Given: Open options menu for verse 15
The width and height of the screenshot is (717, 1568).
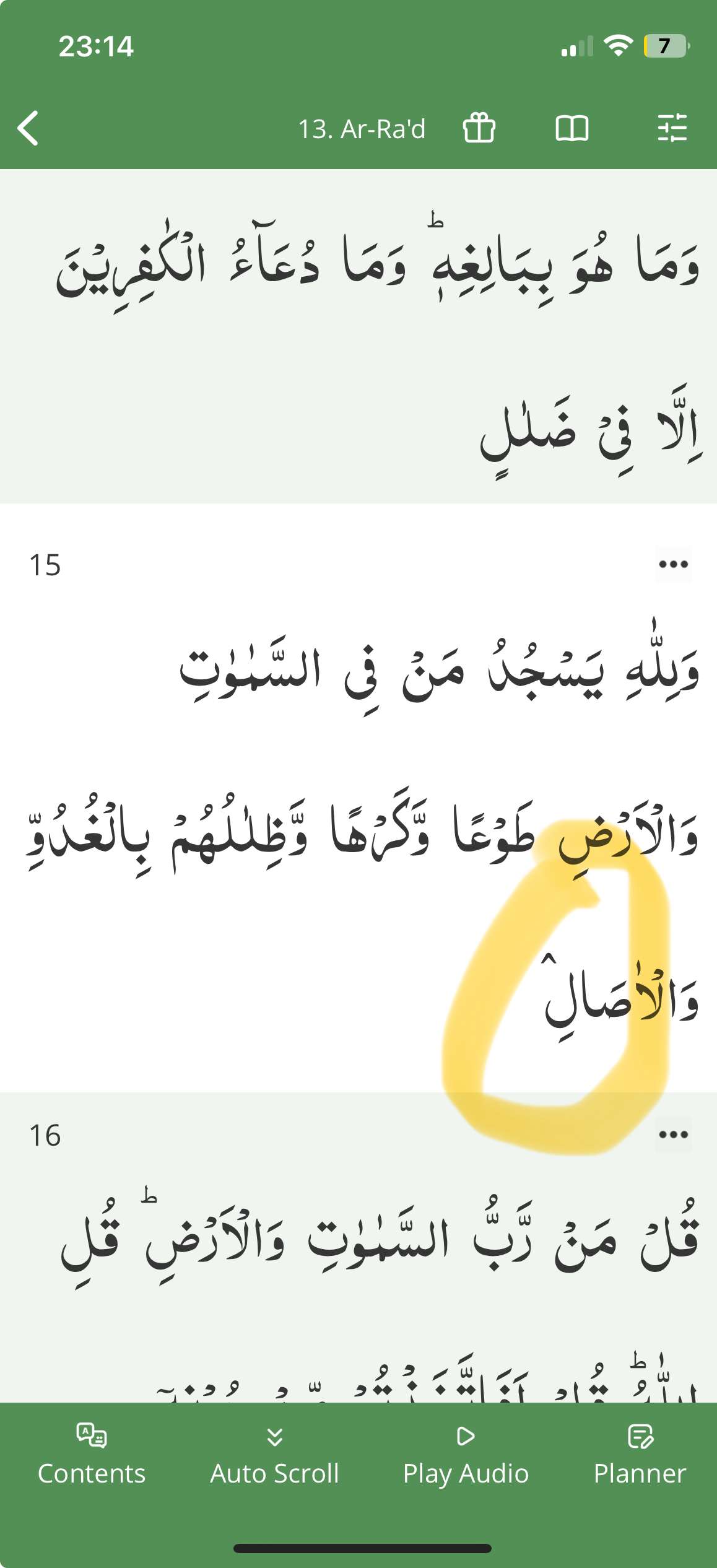Looking at the screenshot, I should point(673,564).
